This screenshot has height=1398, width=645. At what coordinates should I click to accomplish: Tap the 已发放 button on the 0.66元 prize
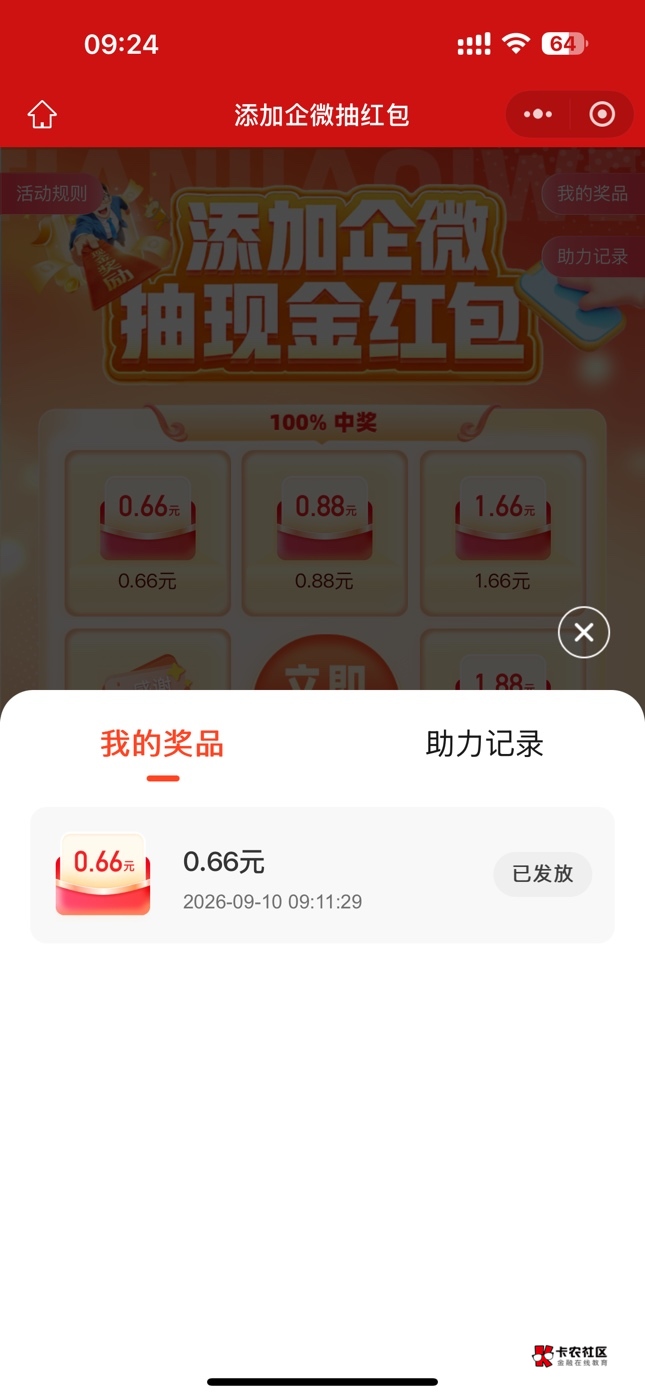click(543, 874)
